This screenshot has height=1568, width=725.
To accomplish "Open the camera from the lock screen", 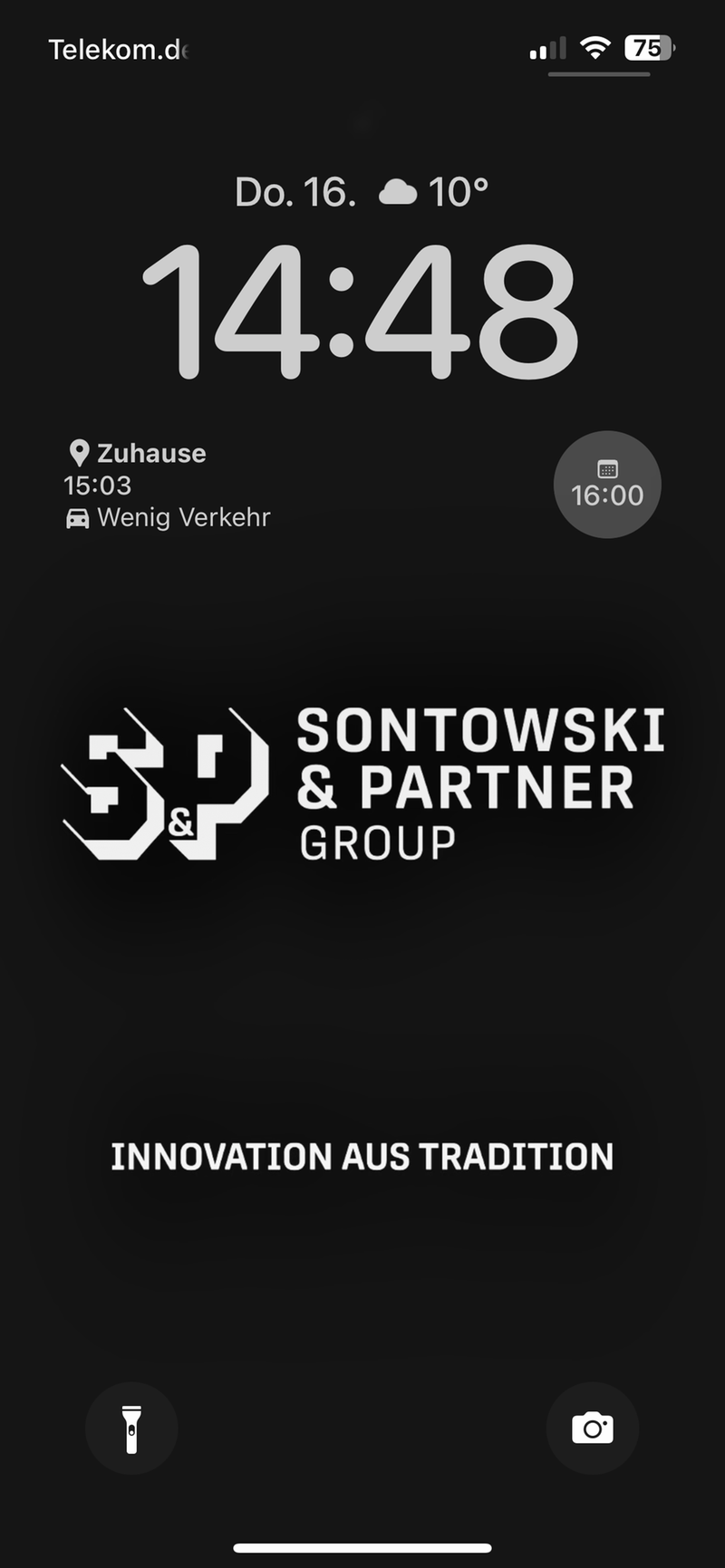I will click(x=593, y=1428).
